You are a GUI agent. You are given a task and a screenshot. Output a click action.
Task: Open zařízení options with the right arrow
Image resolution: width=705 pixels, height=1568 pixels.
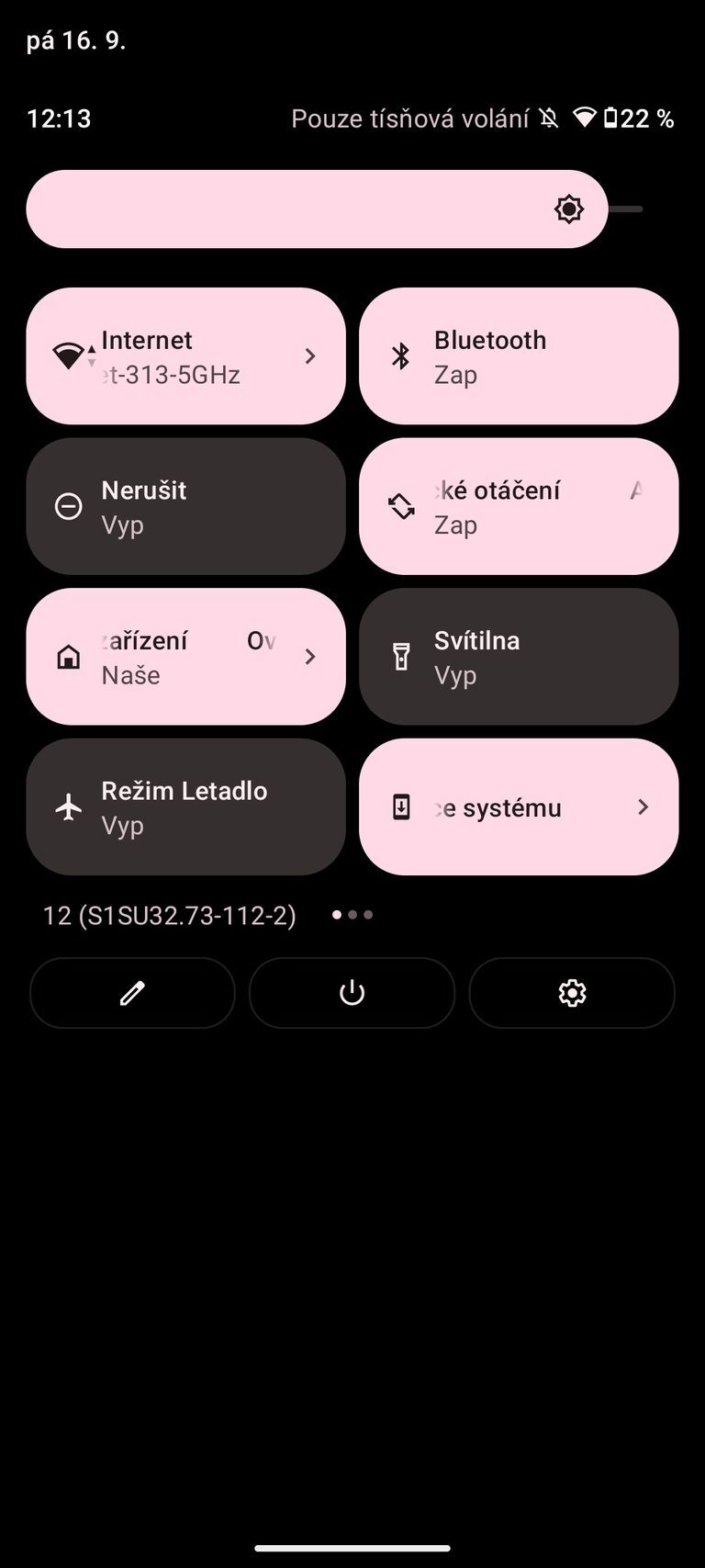[x=310, y=656]
